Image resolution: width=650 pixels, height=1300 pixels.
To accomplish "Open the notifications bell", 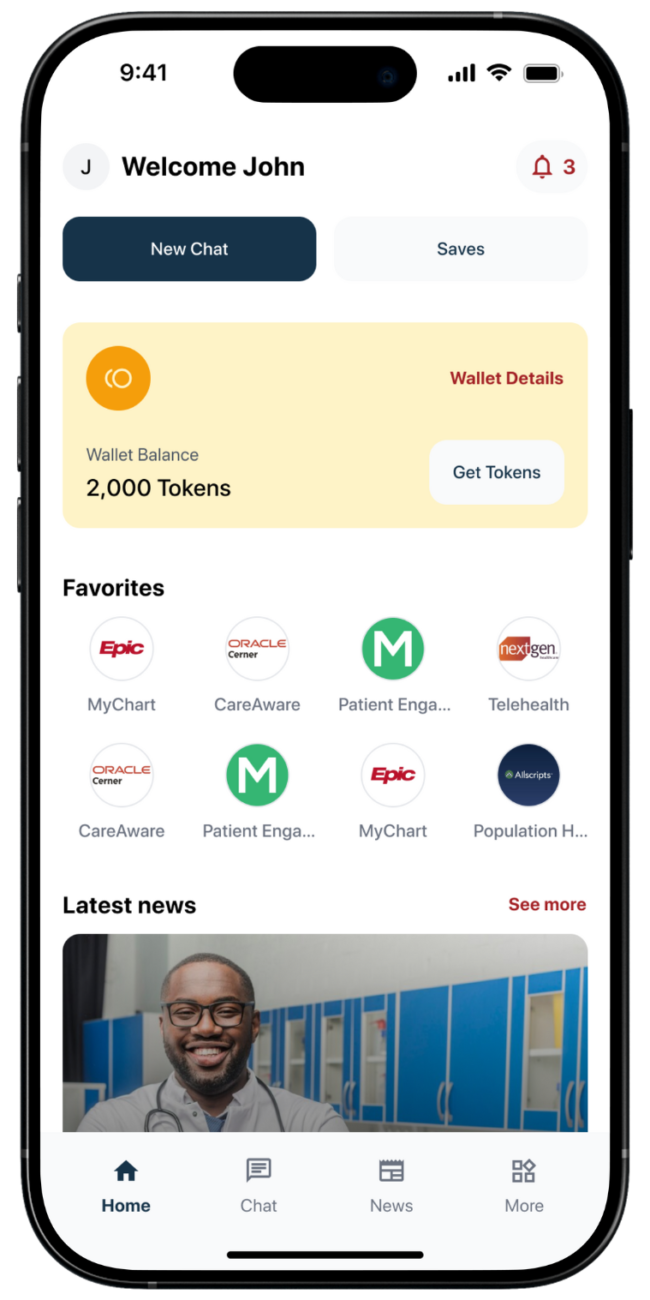I will pos(551,167).
